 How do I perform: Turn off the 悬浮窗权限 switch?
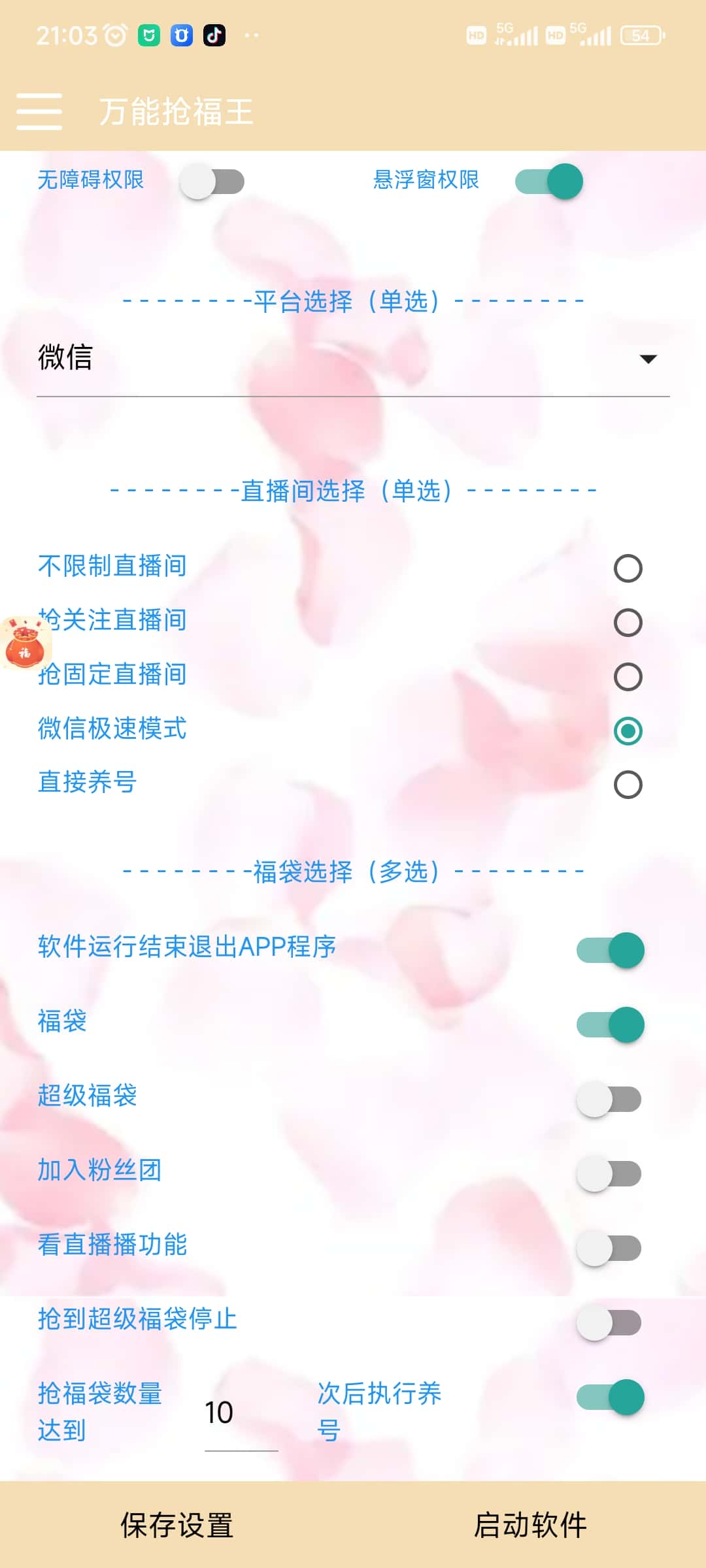point(549,182)
